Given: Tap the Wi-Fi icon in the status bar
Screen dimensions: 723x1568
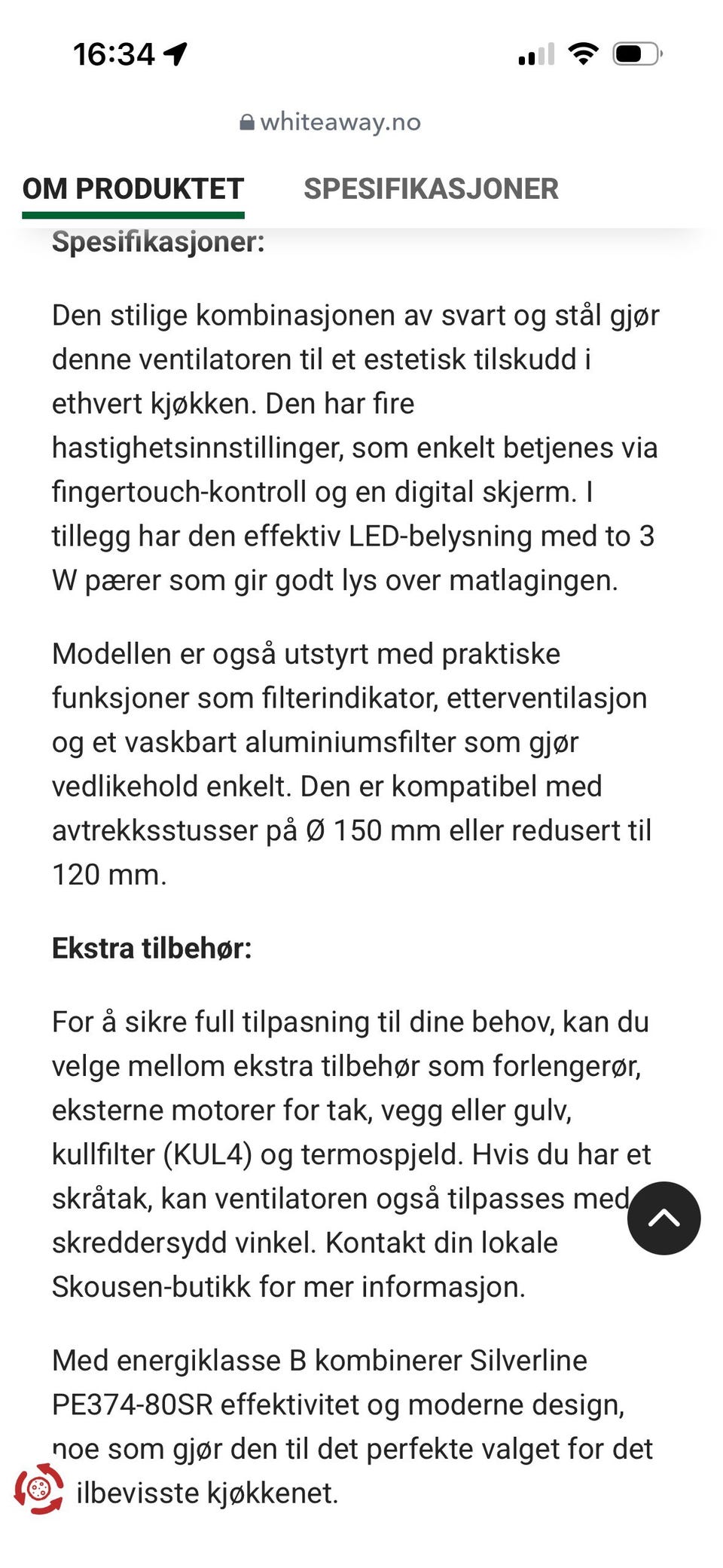Looking at the screenshot, I should click(584, 51).
